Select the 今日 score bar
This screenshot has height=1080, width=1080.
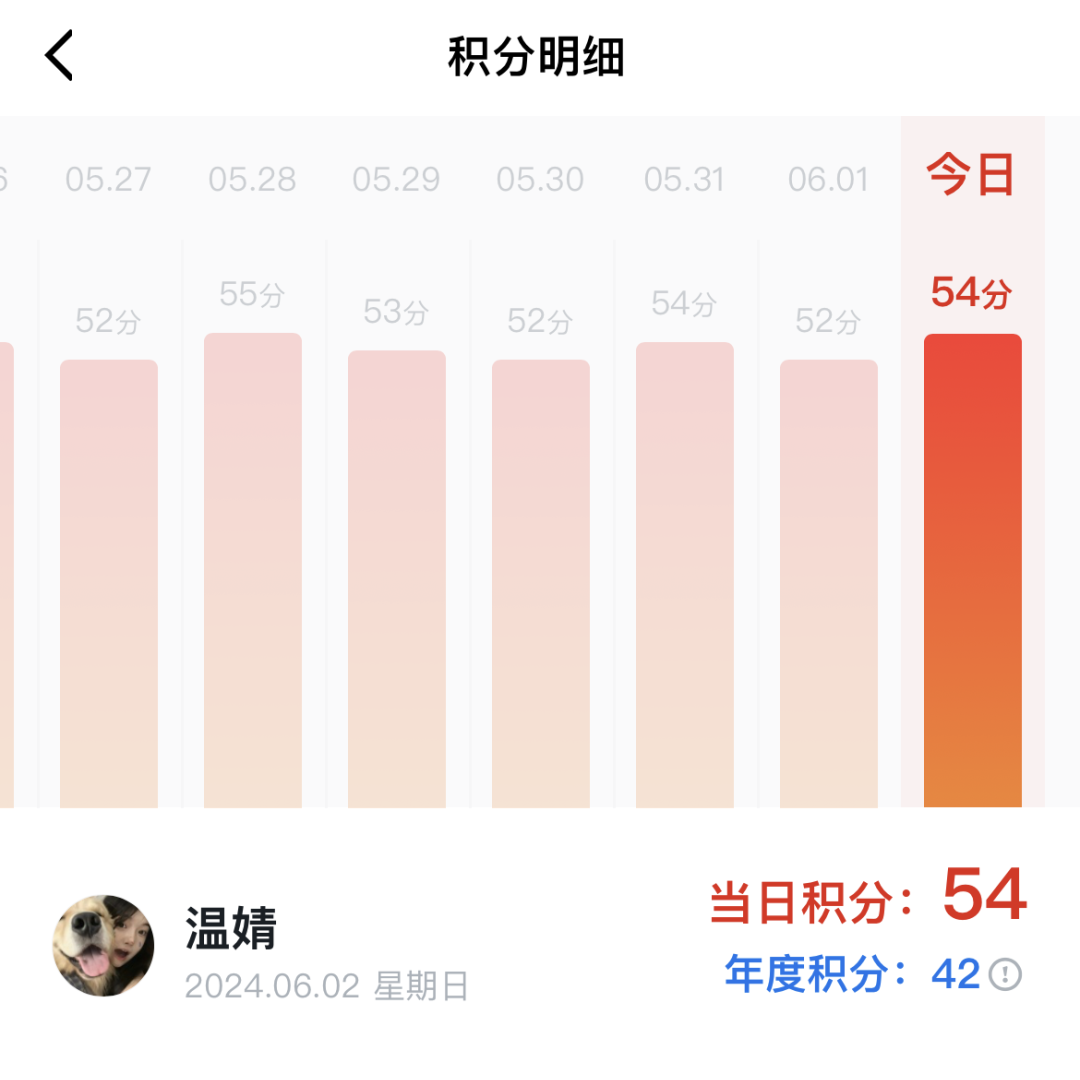coord(973,570)
